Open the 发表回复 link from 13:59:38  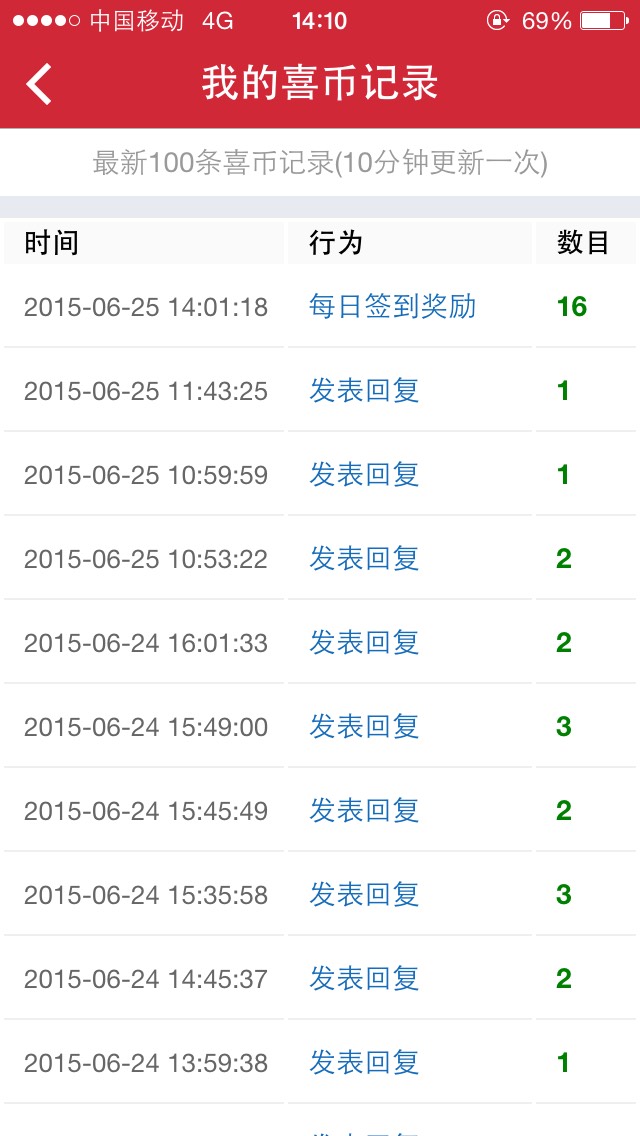pos(364,1063)
